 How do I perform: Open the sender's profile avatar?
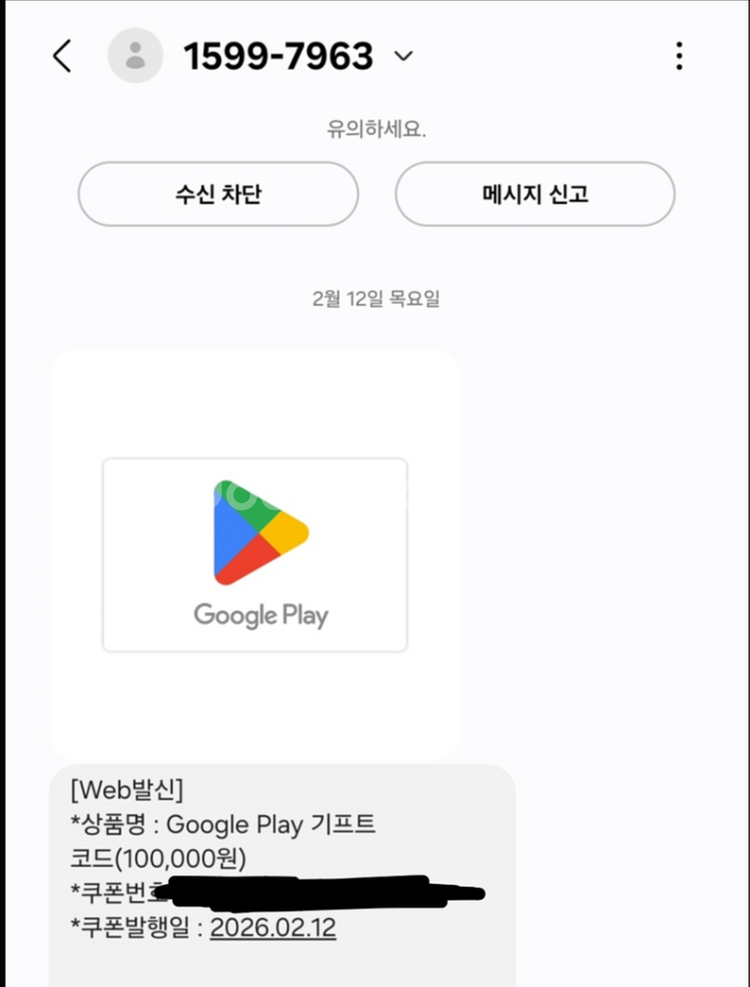point(135,56)
